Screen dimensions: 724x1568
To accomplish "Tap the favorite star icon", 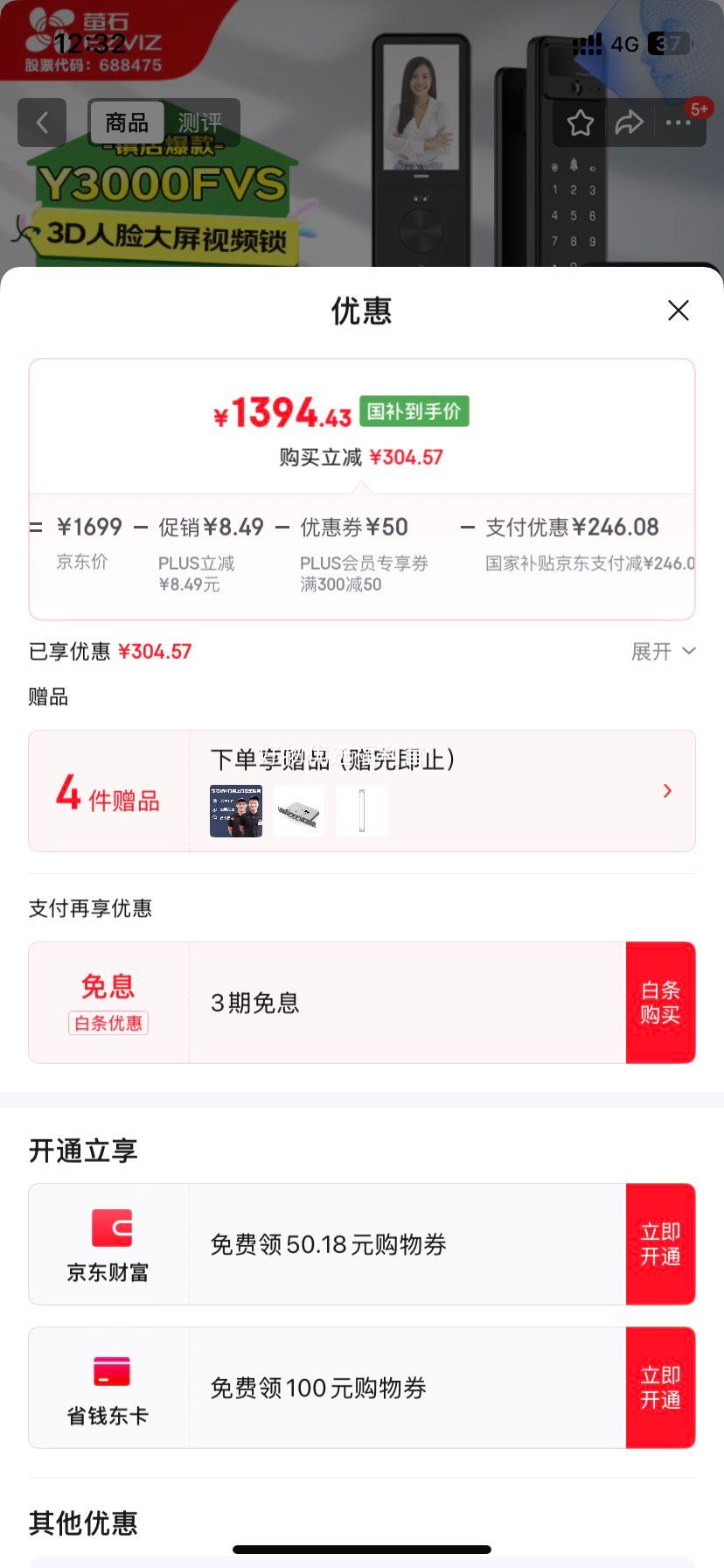I will pos(580,122).
